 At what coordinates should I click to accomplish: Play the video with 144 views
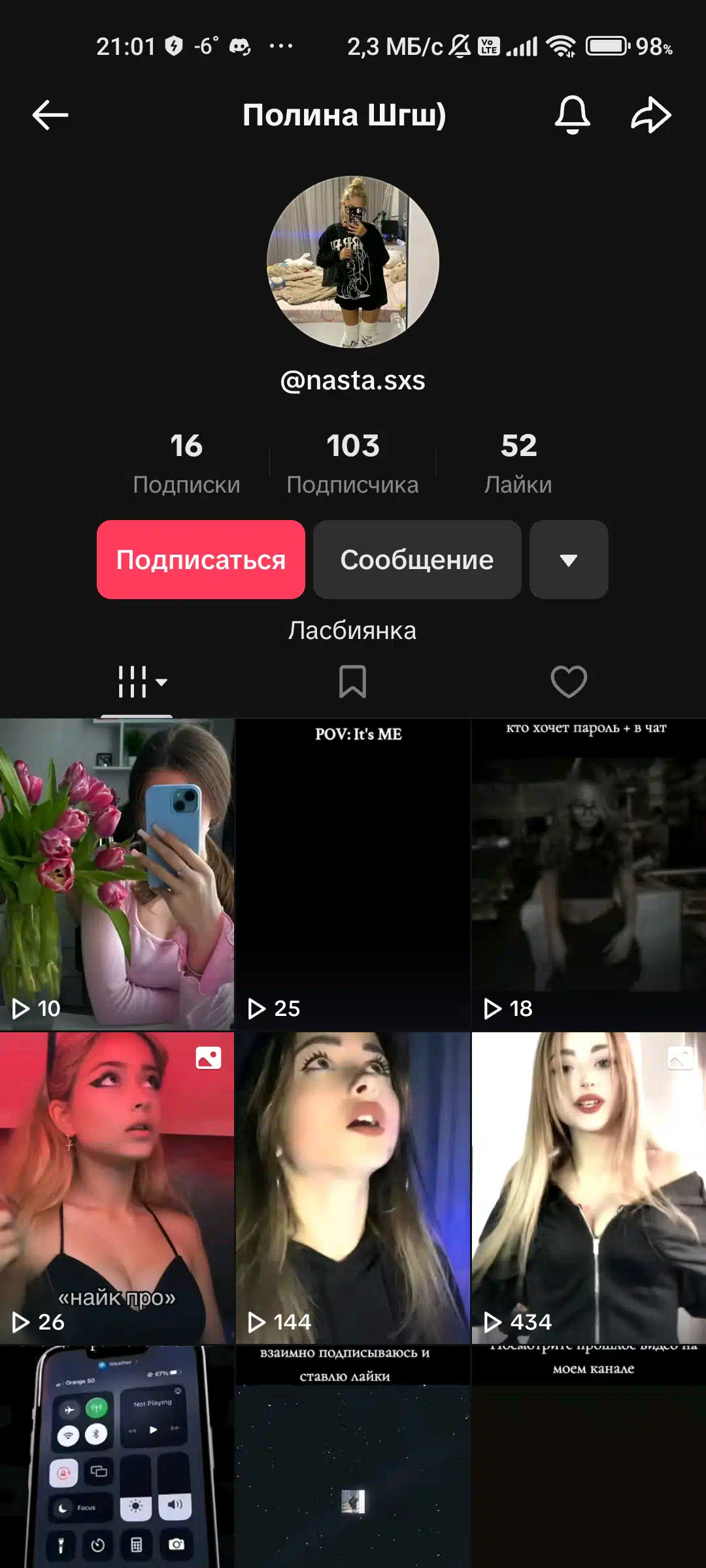pos(353,1188)
